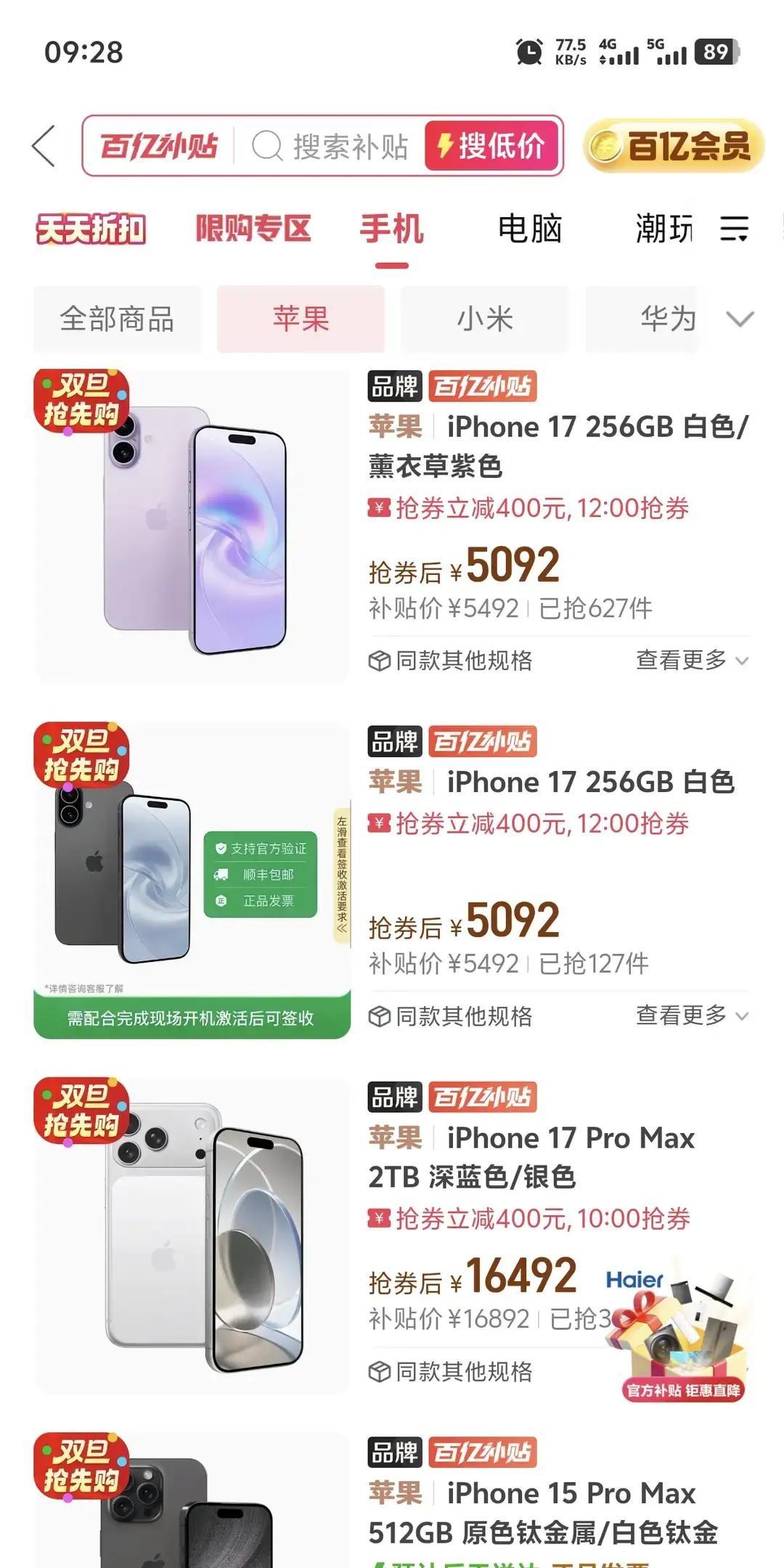Screen dimensions: 784x1568
Task: Tap the coupon ticket icon on iPhone 17 白色 listing
Action: 378,824
